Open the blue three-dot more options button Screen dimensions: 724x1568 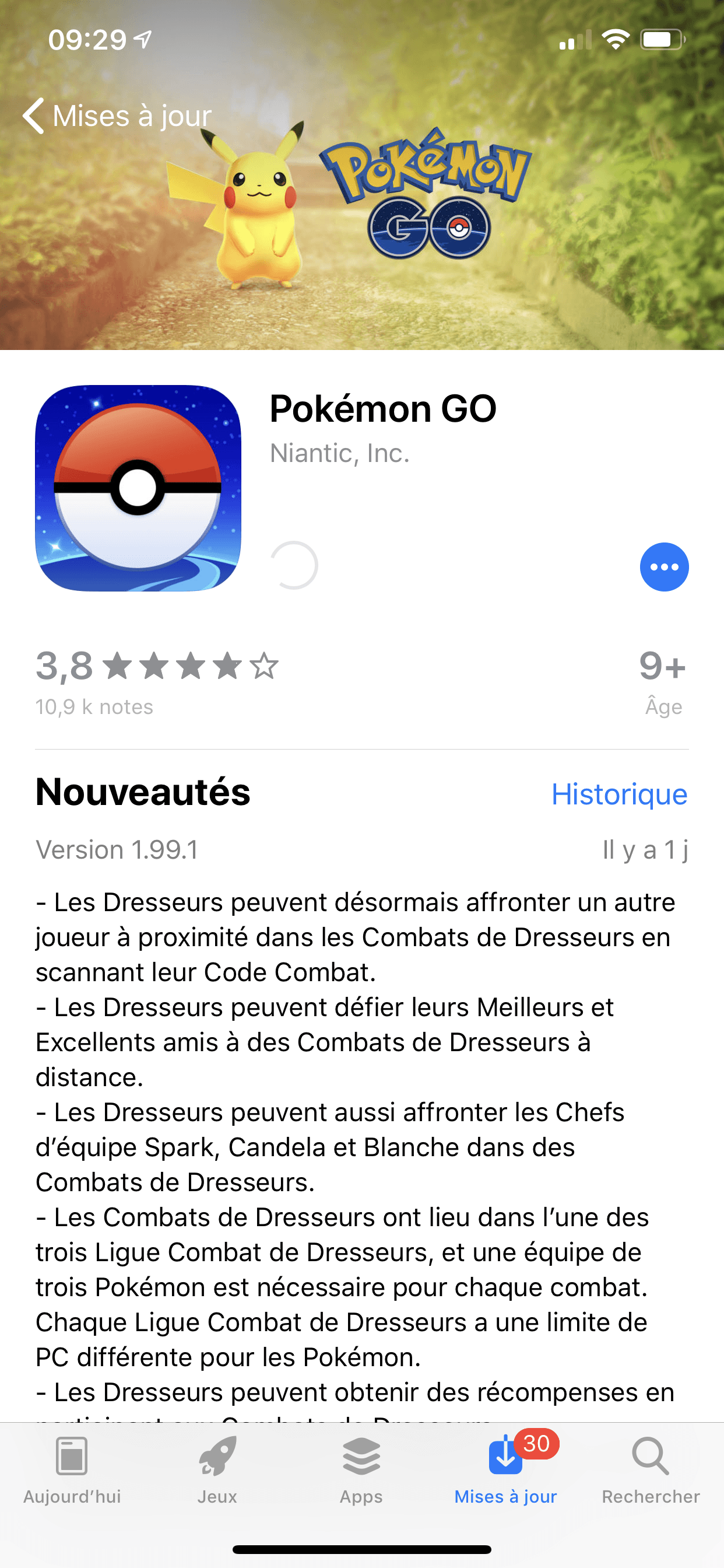[664, 566]
